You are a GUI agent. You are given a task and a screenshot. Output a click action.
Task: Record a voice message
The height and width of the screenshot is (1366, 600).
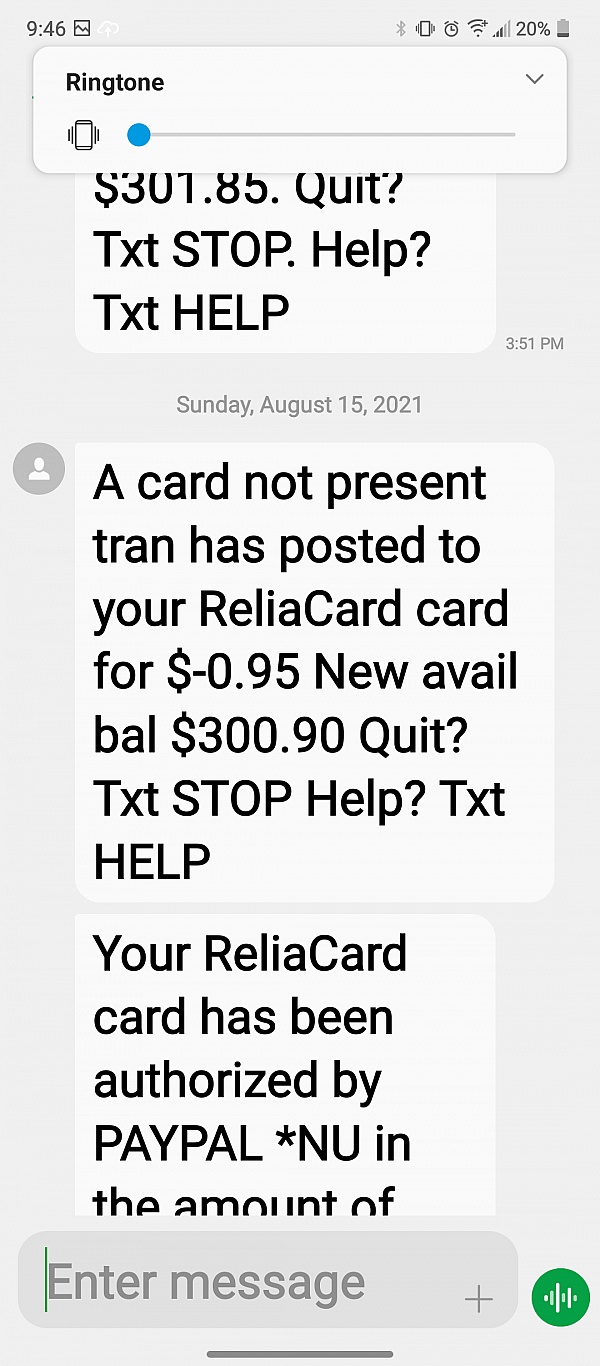560,1298
